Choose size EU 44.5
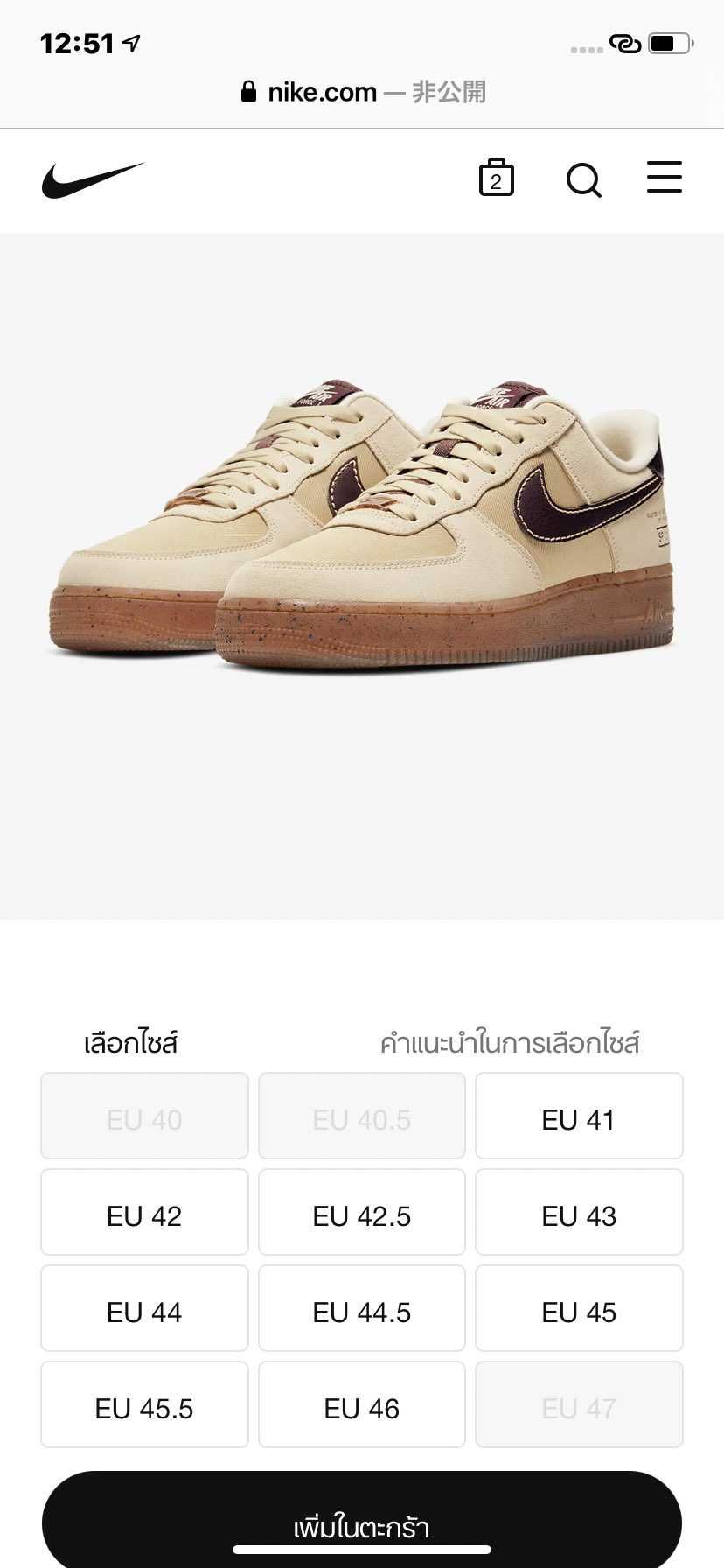Screen dimensions: 724x1568 click(x=361, y=1312)
